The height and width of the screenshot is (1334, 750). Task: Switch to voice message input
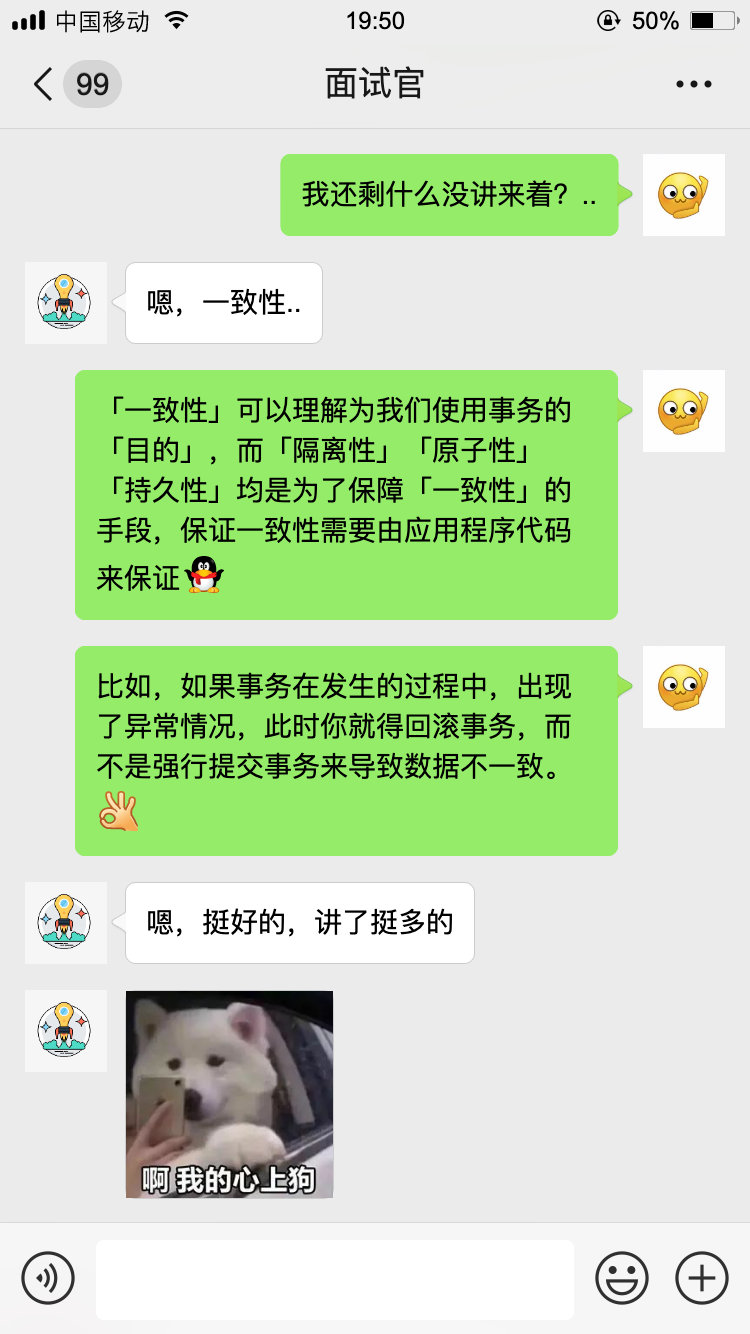point(48,1278)
